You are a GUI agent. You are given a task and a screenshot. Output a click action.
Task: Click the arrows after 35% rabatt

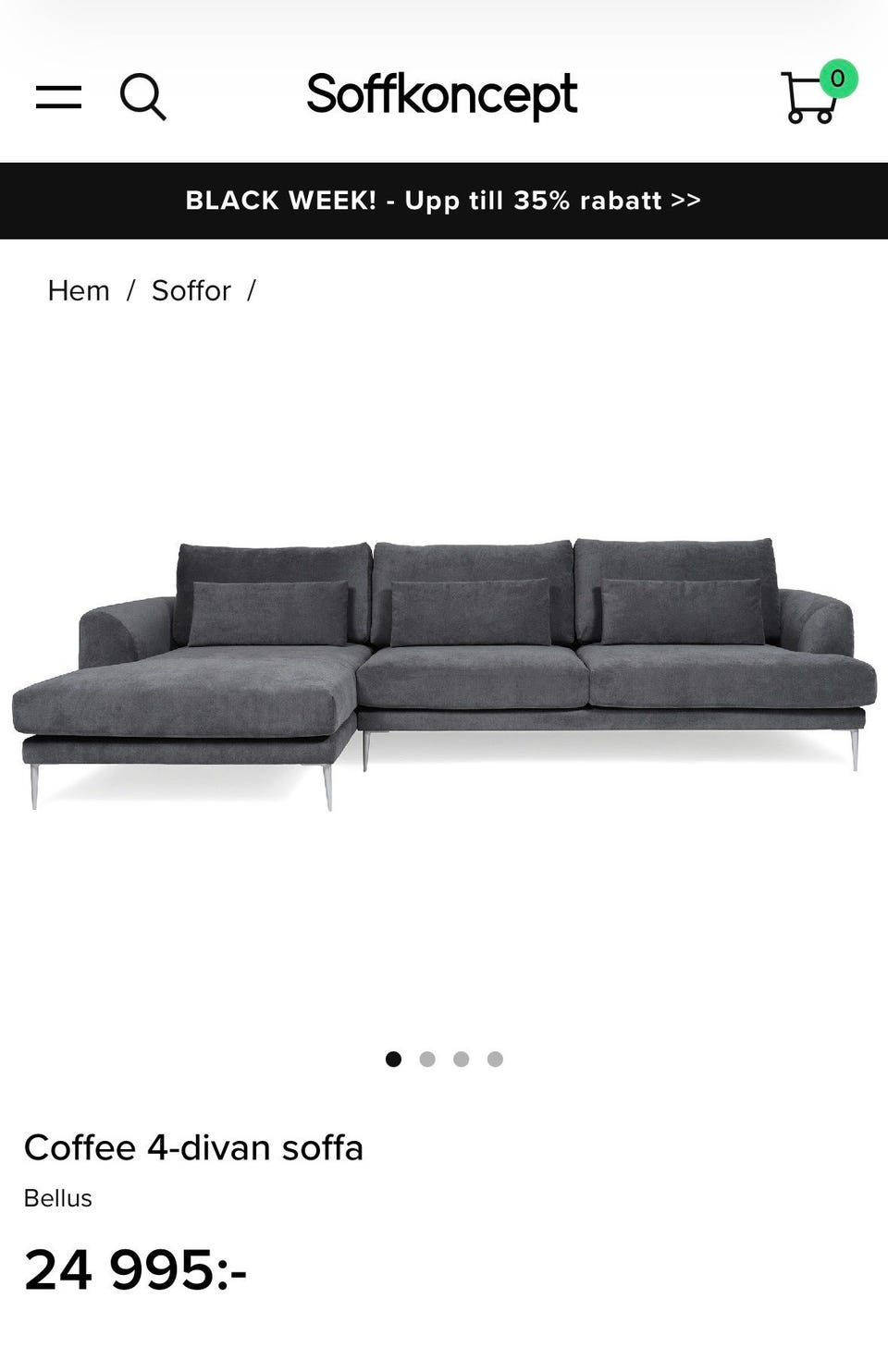click(684, 201)
